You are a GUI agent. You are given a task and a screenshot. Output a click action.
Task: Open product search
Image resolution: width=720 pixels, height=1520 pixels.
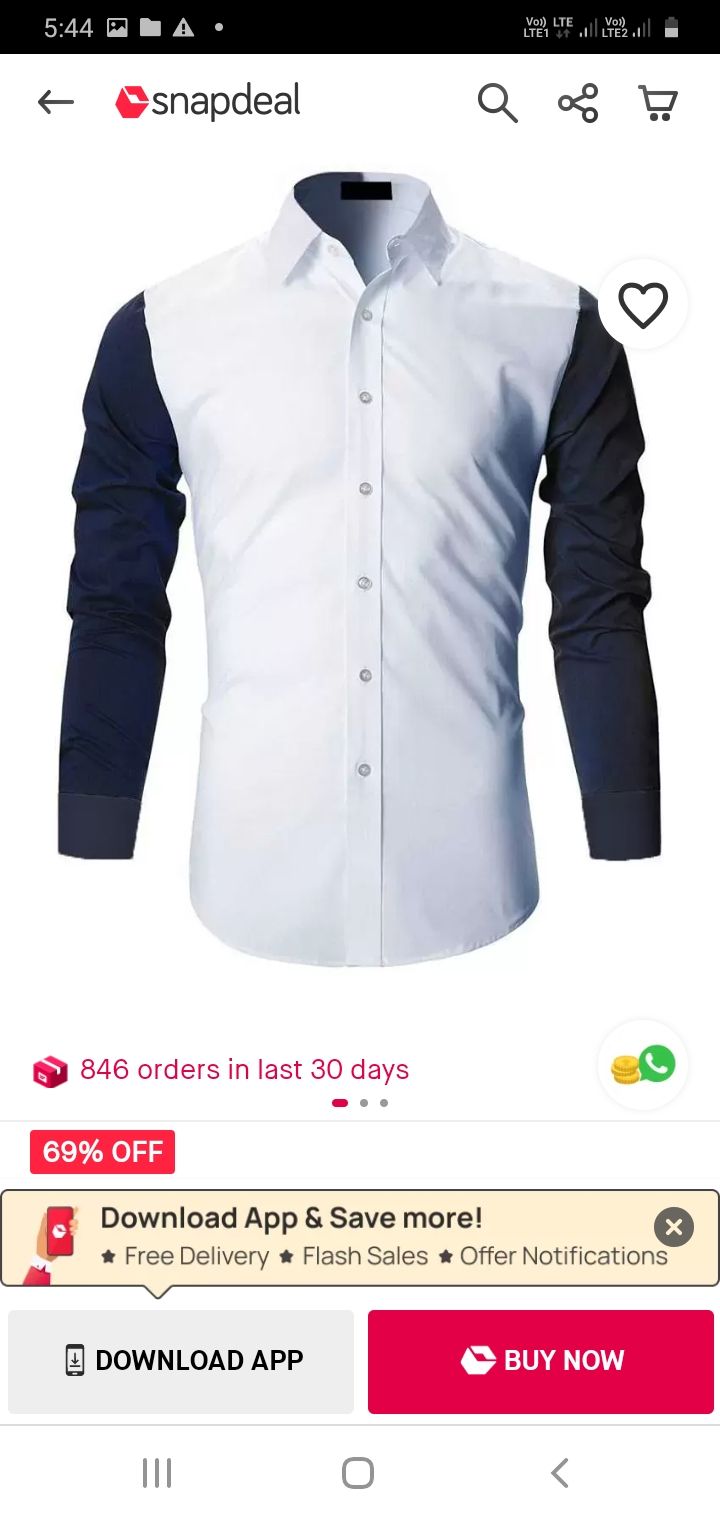pos(497,102)
